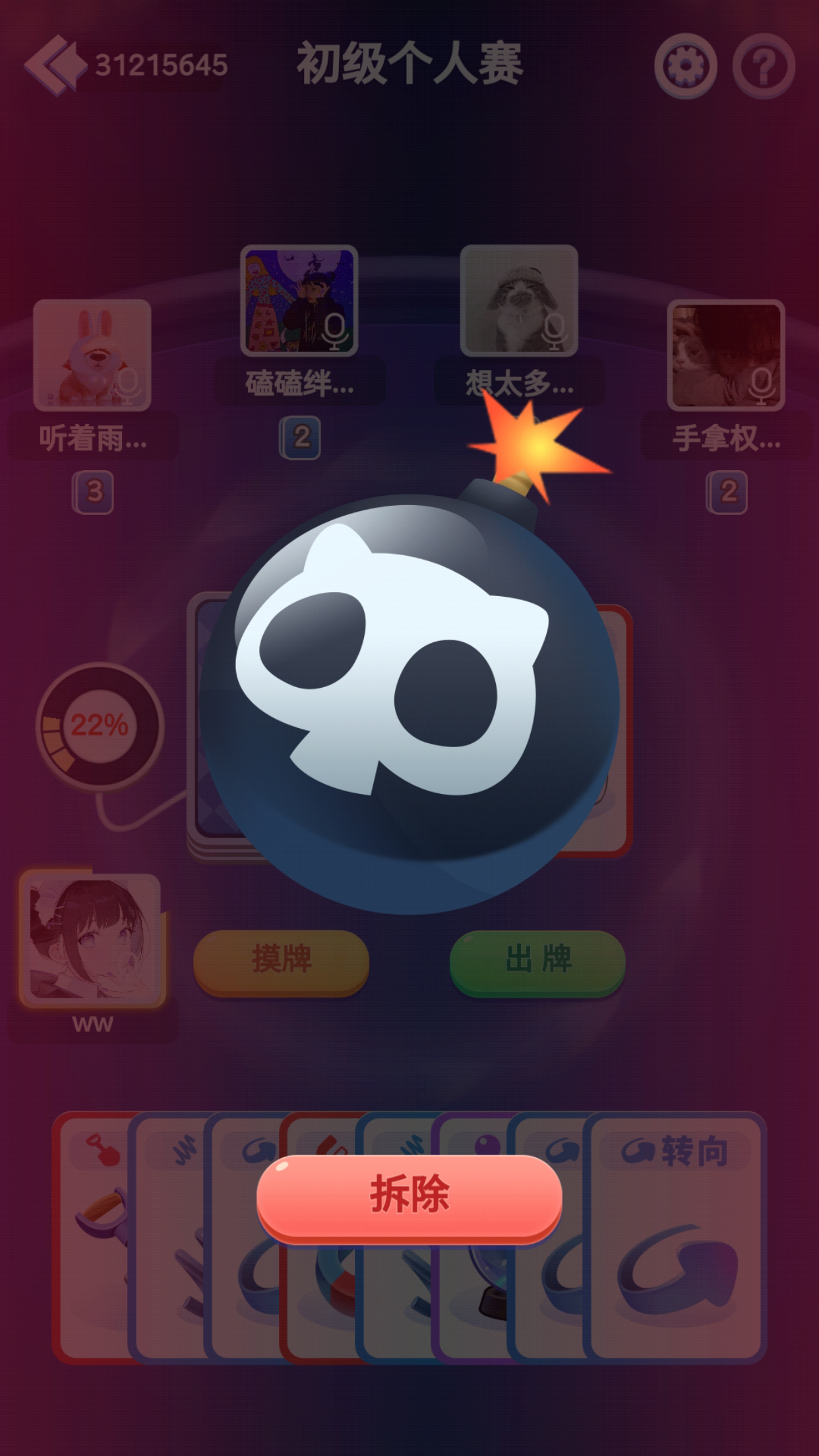Go back using the top-left arrow
This screenshot has height=1456, width=819.
[55, 65]
